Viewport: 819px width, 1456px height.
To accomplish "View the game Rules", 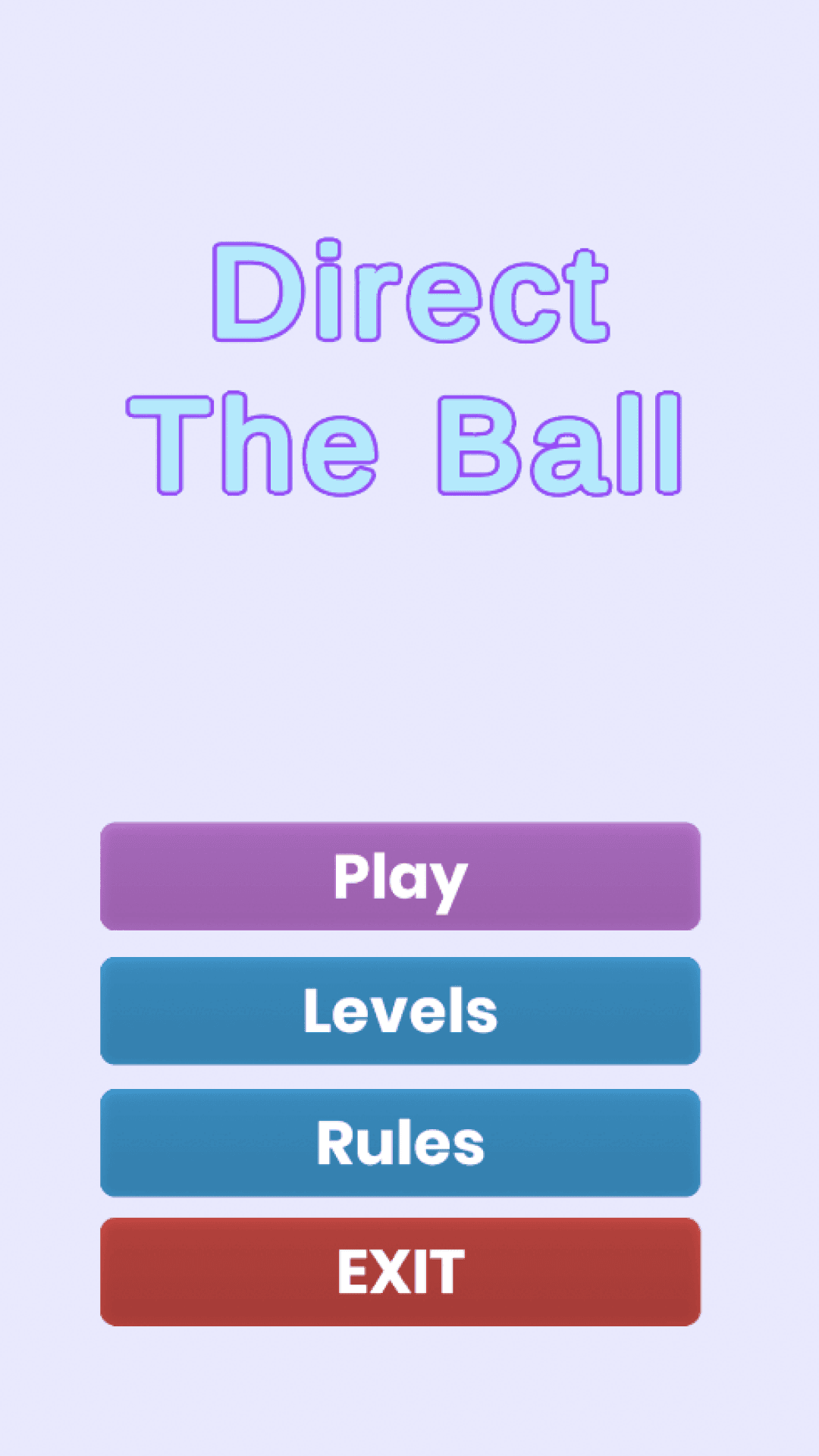I will point(400,1143).
